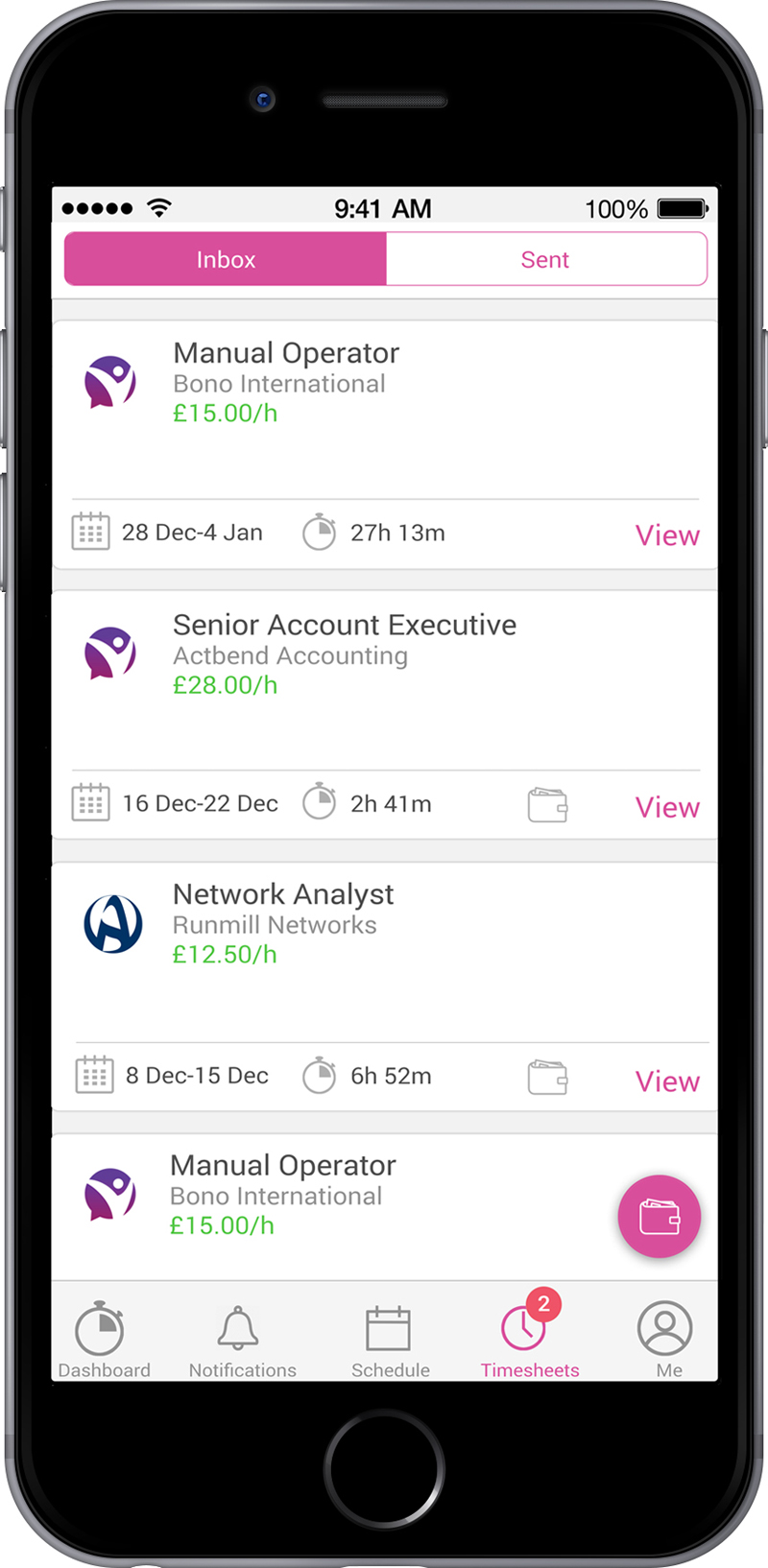768x1568 pixels.
Task: Tap the wallet icon on the 16 Dec-22 Dec row
Action: 547,804
